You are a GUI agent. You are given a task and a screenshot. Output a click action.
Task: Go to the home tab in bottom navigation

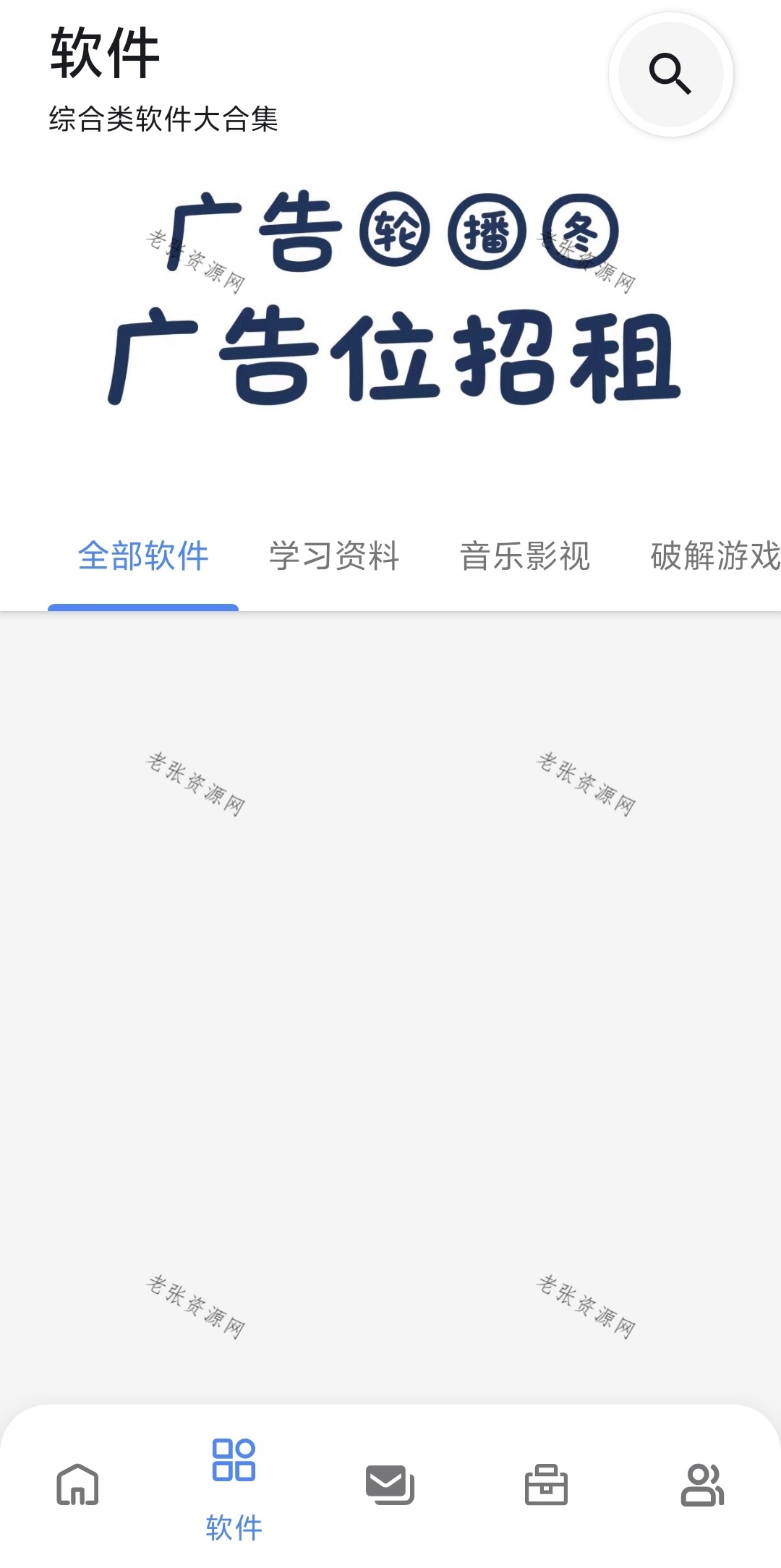78,1484
